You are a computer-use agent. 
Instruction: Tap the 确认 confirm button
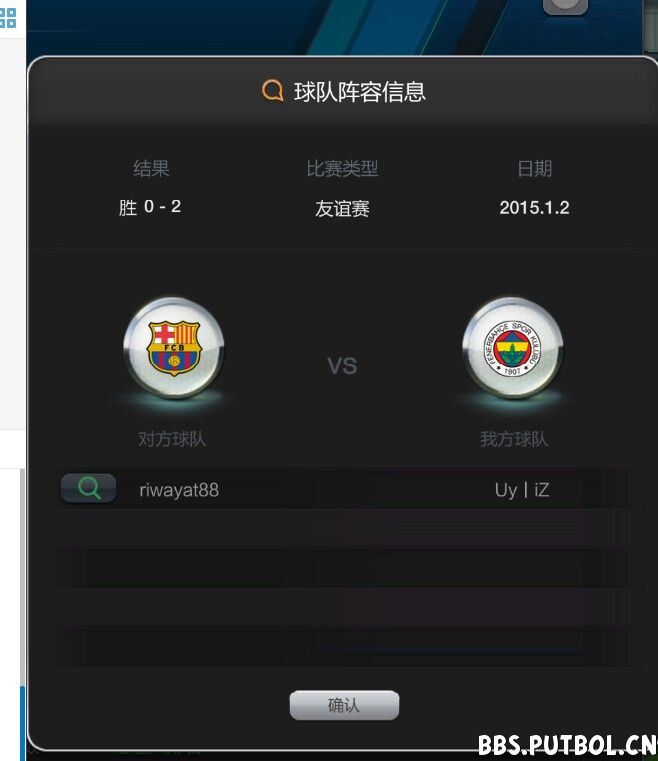tap(344, 705)
